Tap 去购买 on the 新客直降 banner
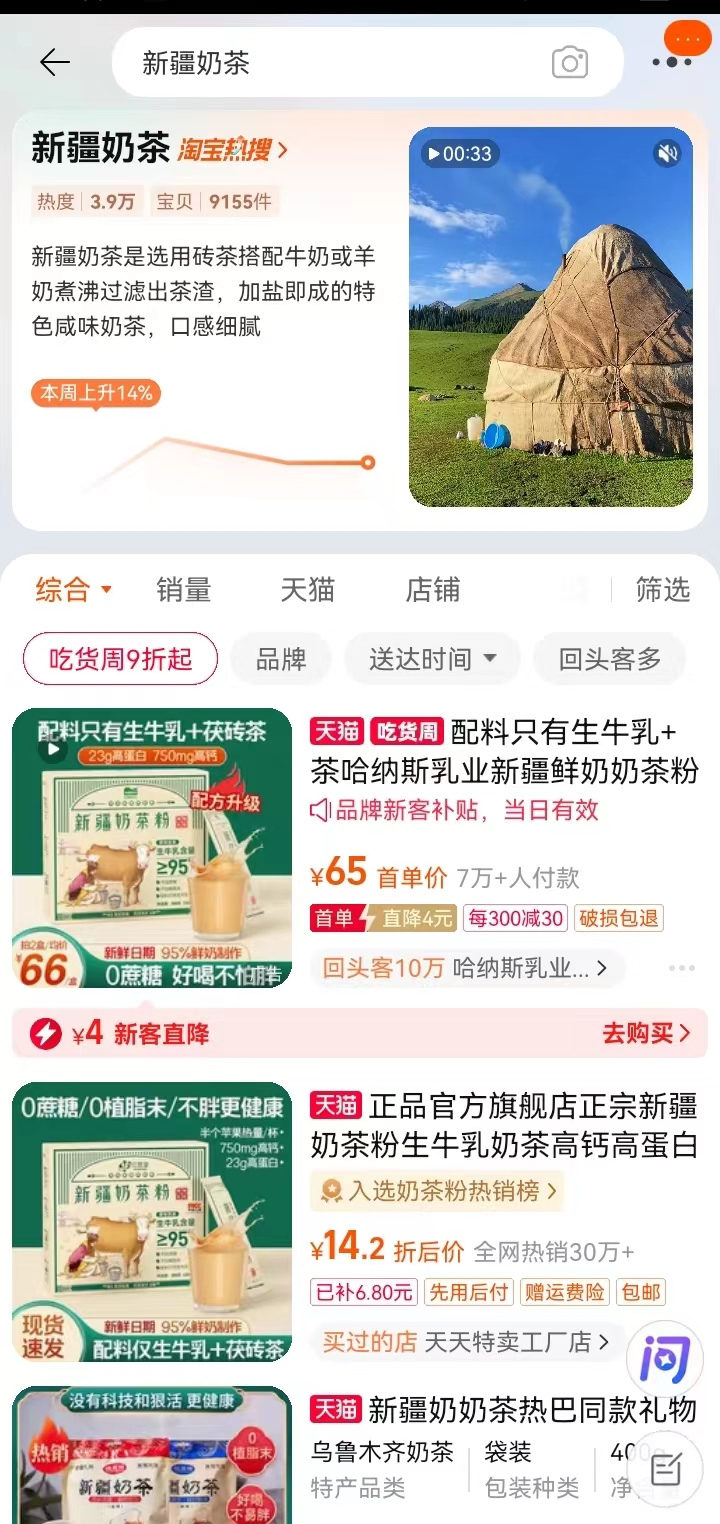The height and width of the screenshot is (1524, 720). tap(645, 1033)
